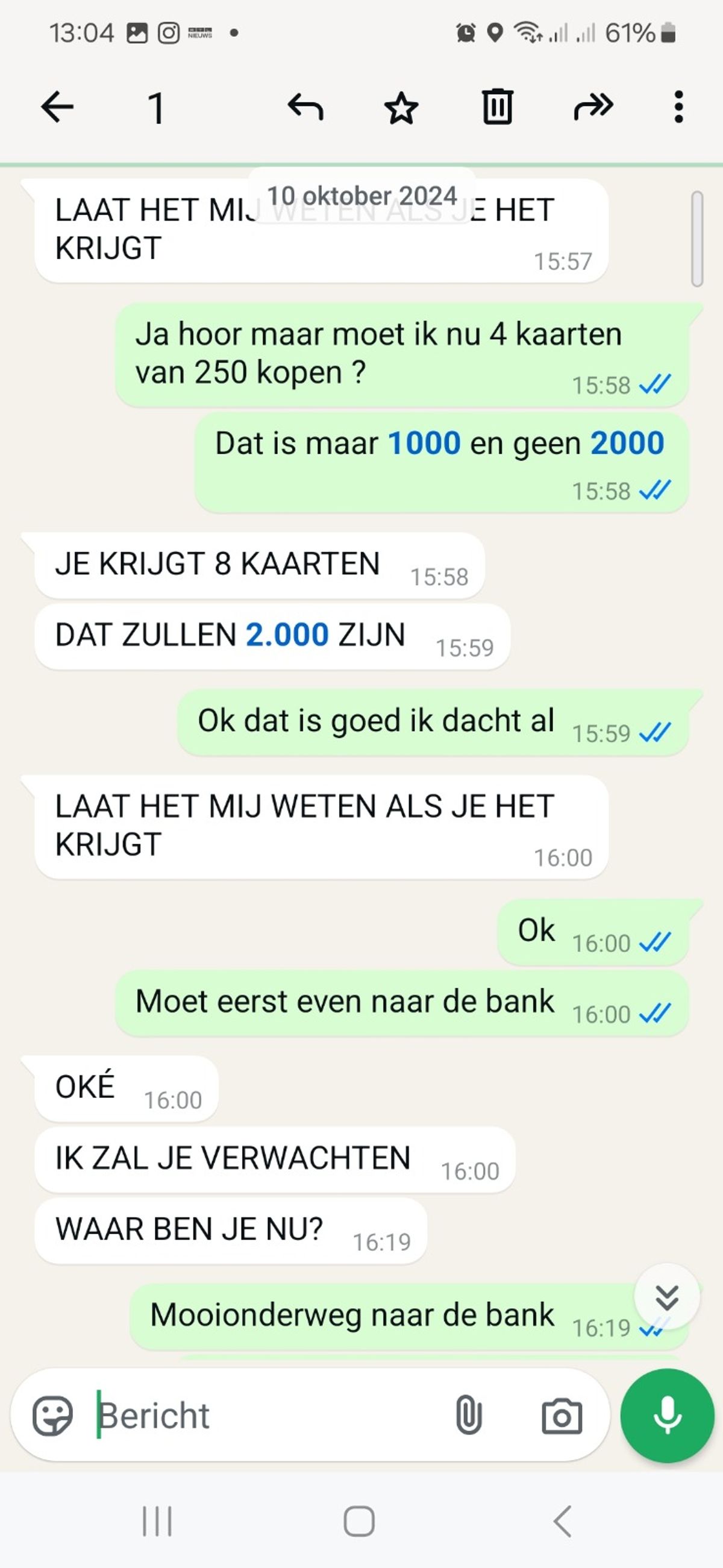Tap the highlighted 2.000 number link

(287, 635)
